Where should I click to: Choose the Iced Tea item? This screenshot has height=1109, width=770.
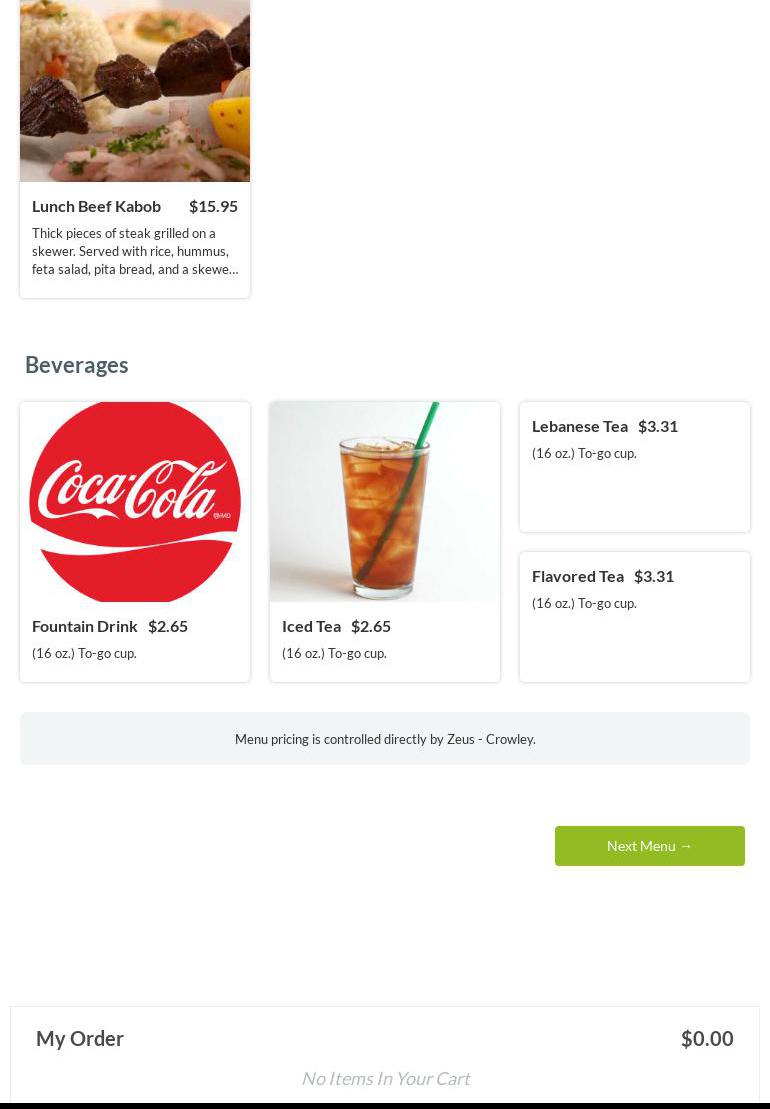tap(385, 540)
